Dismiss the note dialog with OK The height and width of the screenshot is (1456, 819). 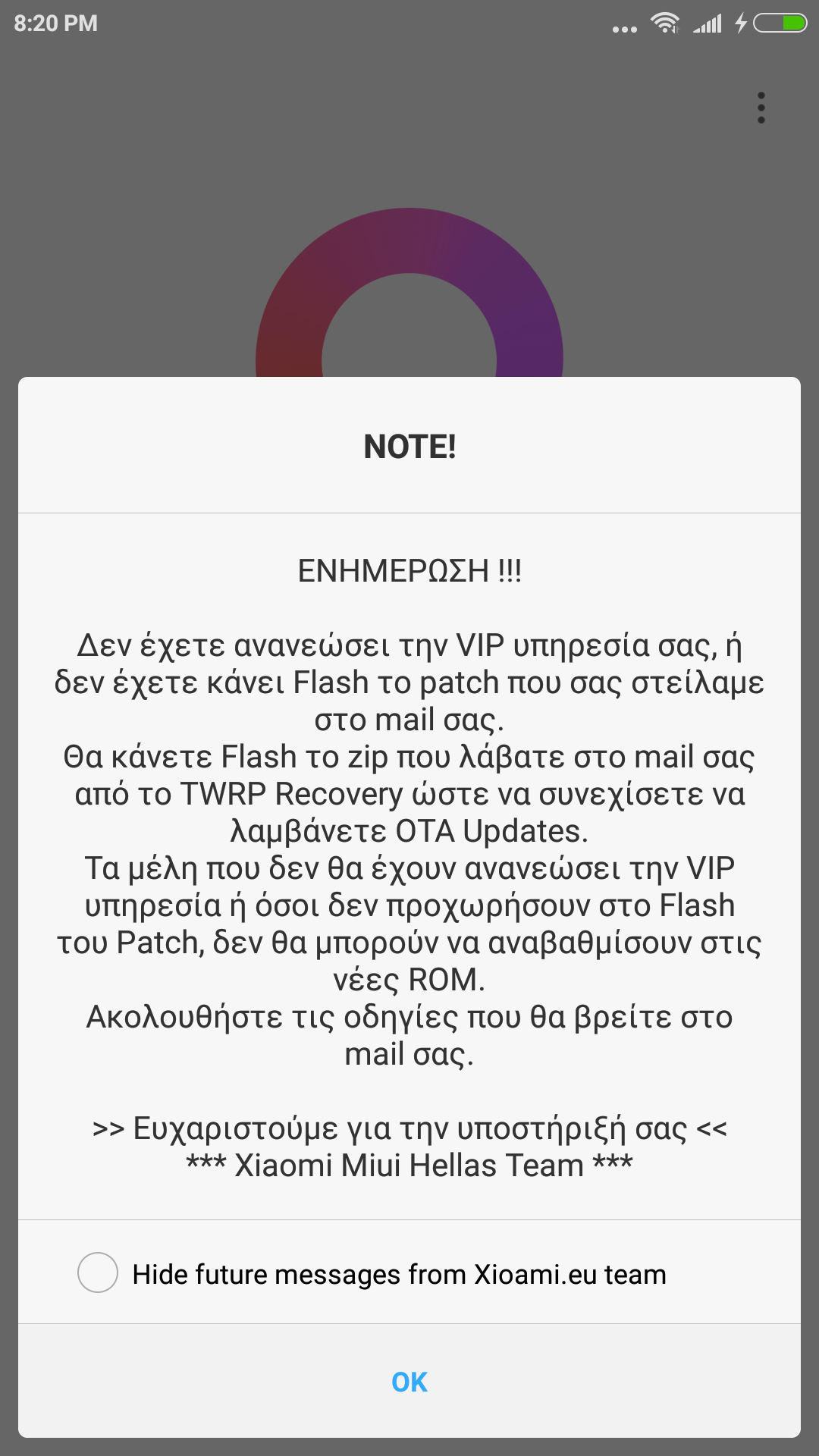409,1382
